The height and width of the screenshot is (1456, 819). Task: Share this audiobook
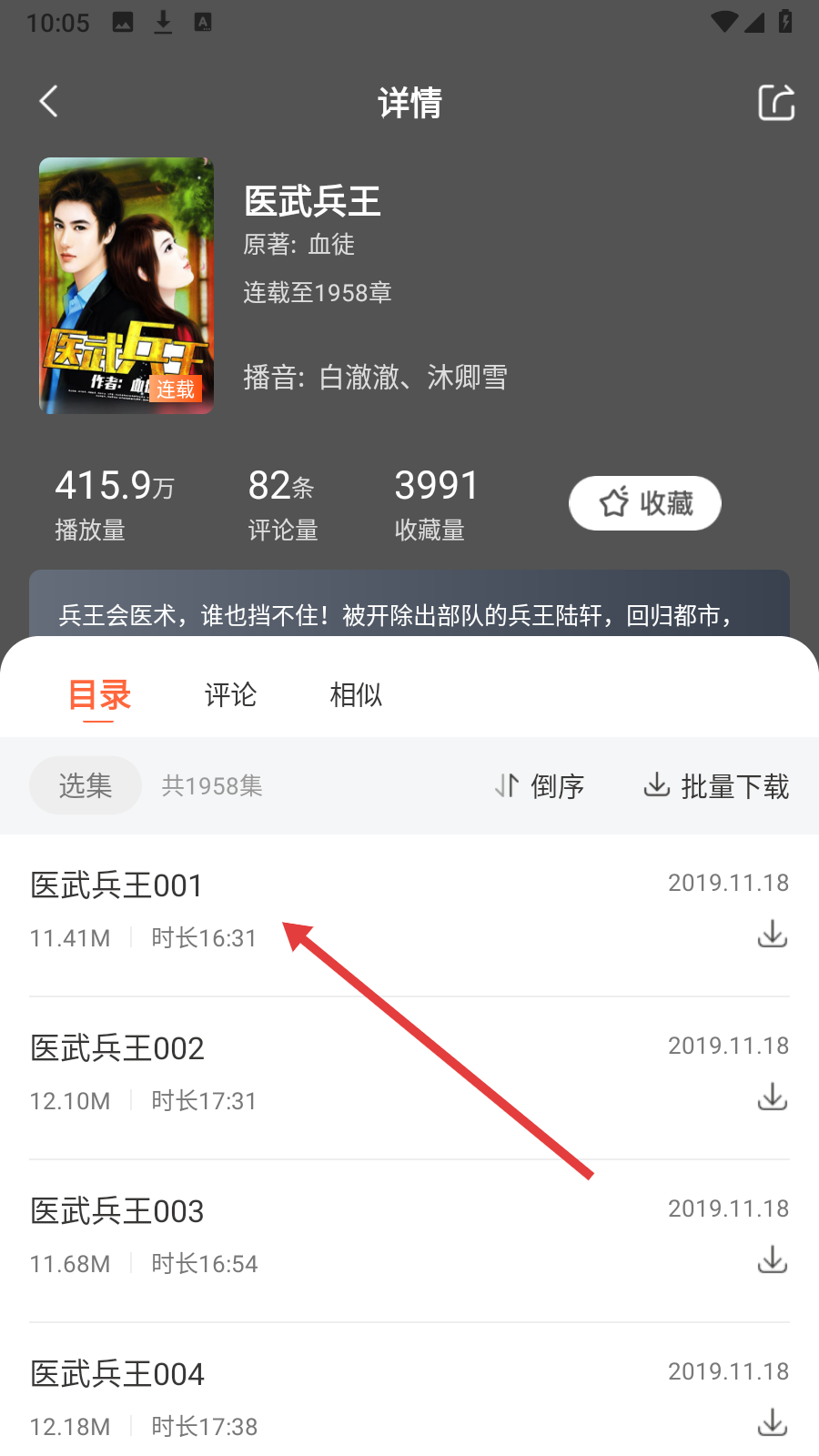(776, 102)
